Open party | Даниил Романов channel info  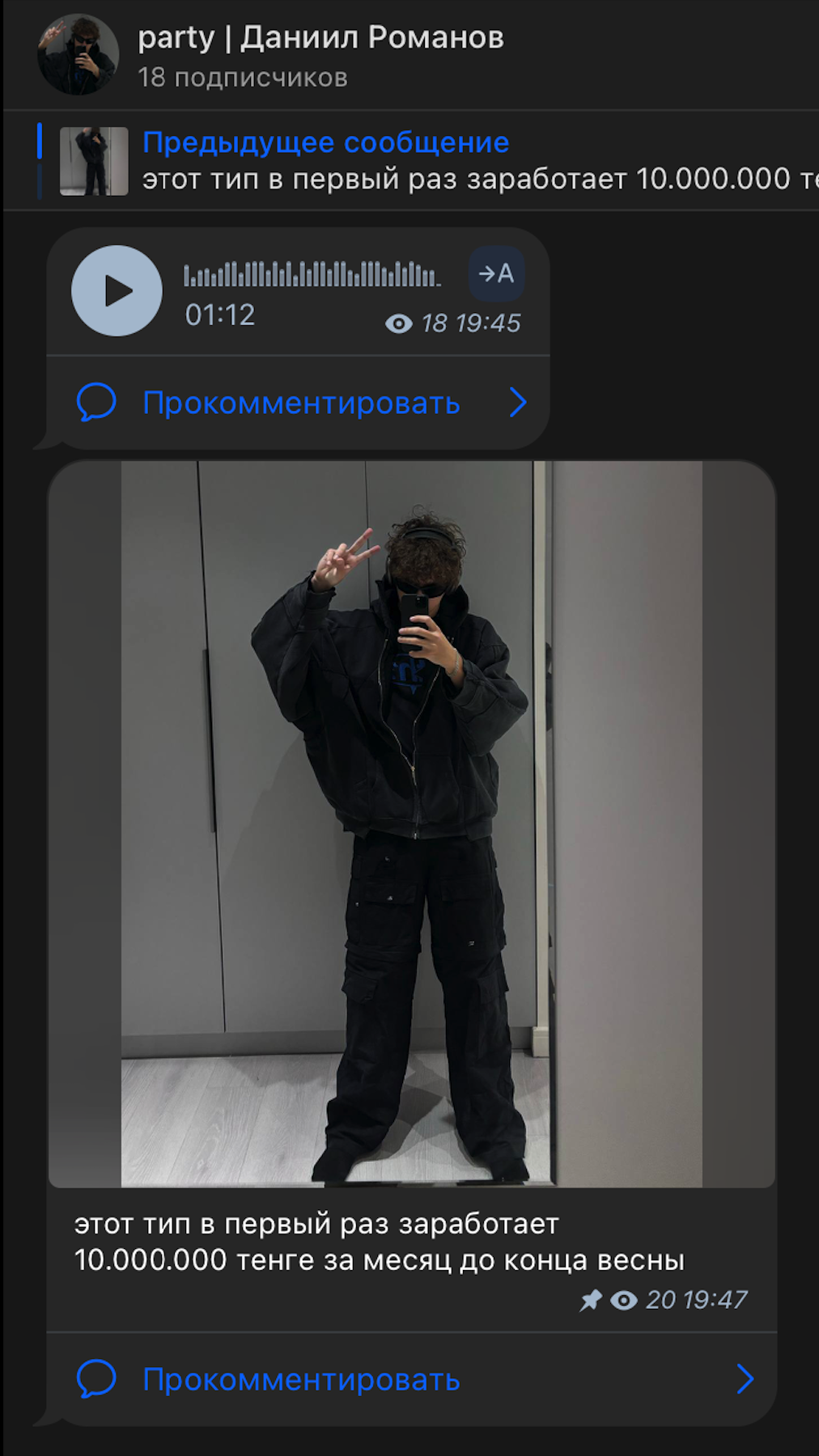coord(320,39)
